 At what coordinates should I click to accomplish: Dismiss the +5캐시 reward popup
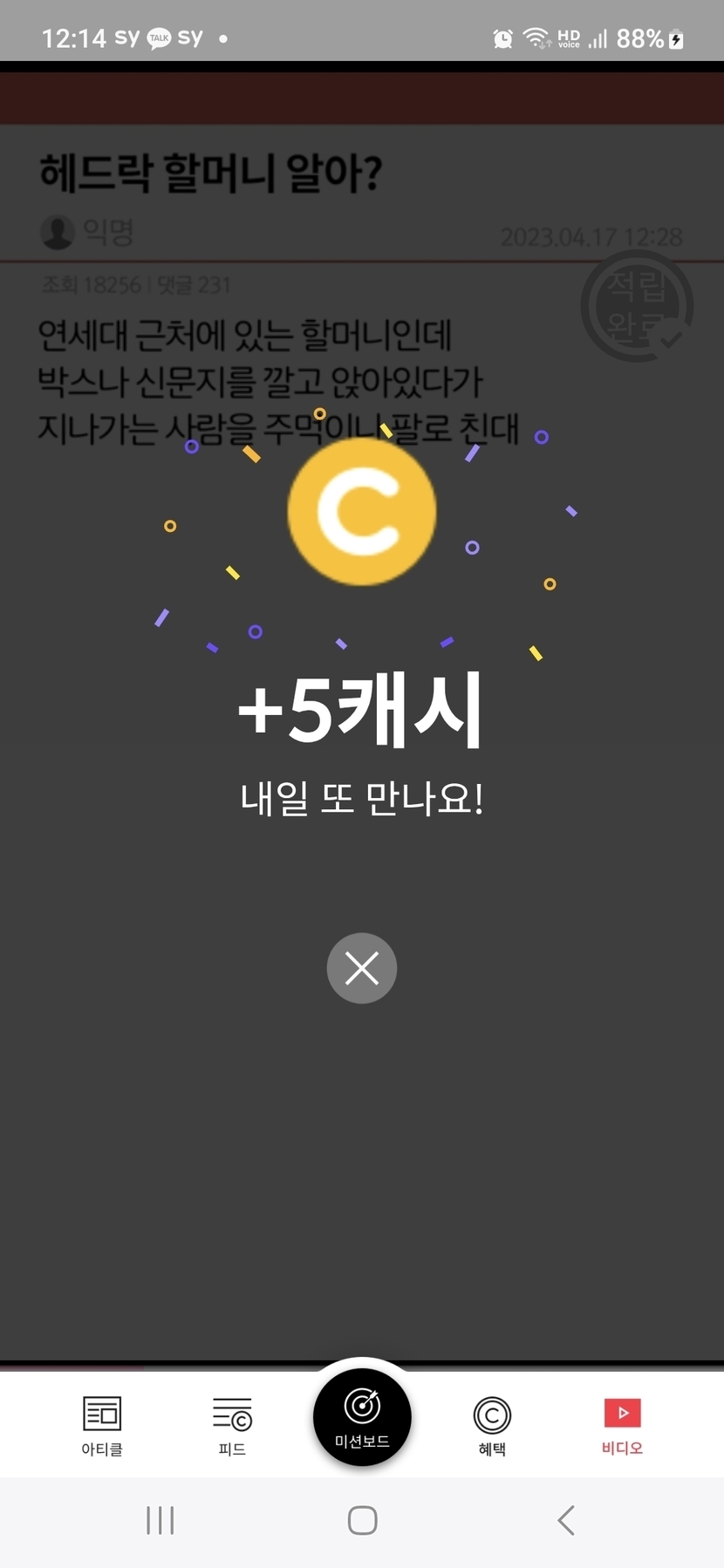(361, 968)
